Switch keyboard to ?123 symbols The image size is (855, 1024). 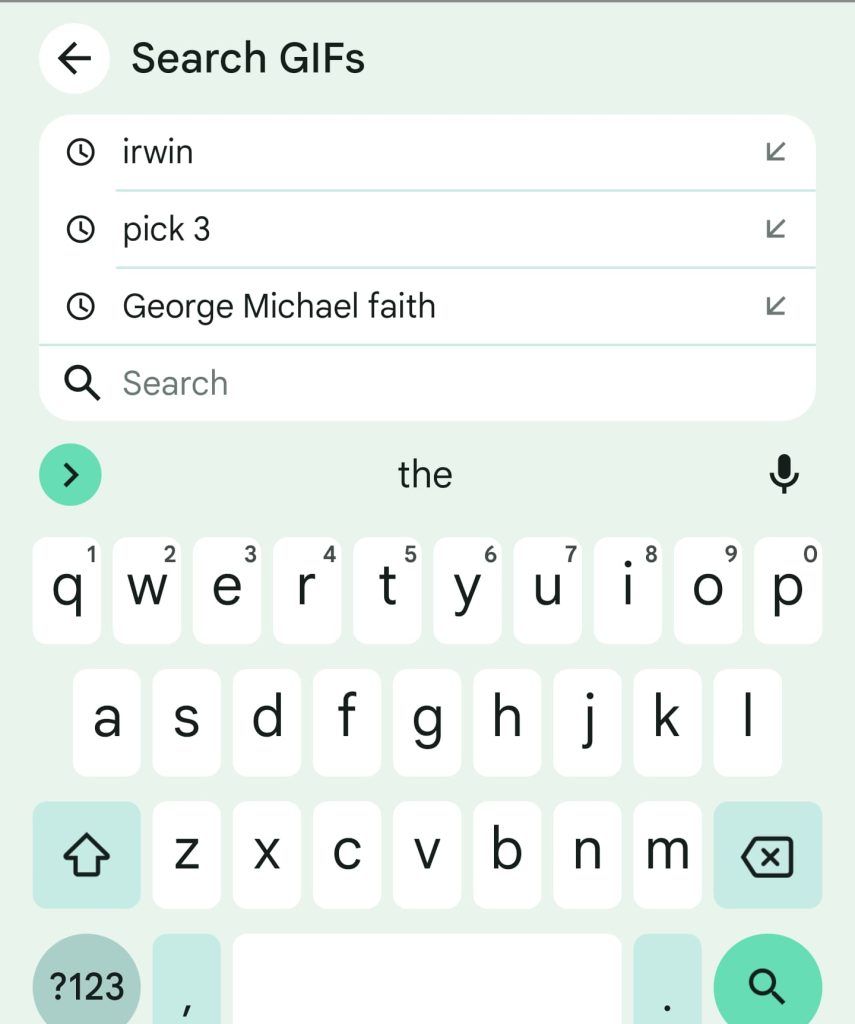pyautogui.click(x=87, y=985)
